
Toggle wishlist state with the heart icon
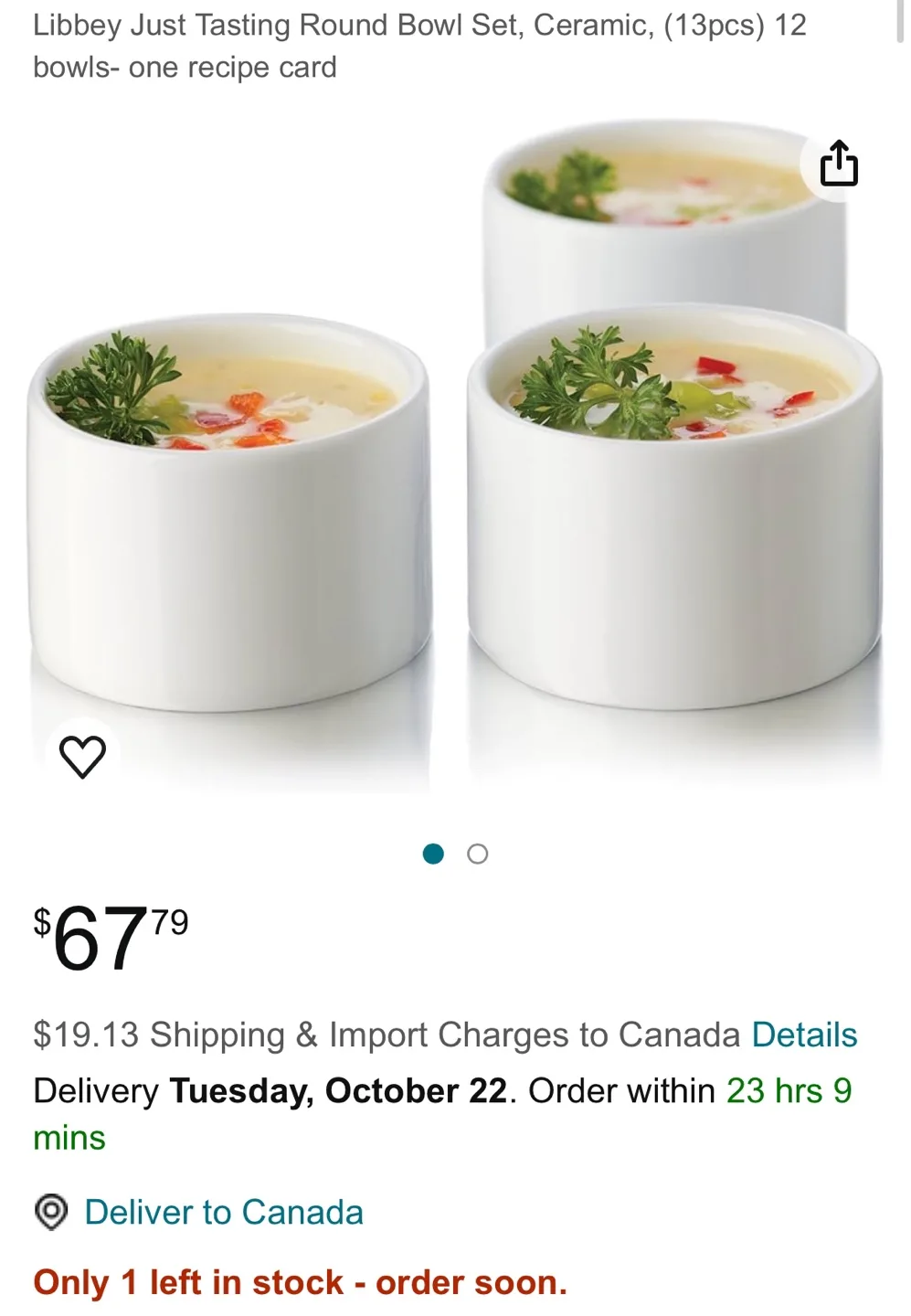tap(84, 755)
